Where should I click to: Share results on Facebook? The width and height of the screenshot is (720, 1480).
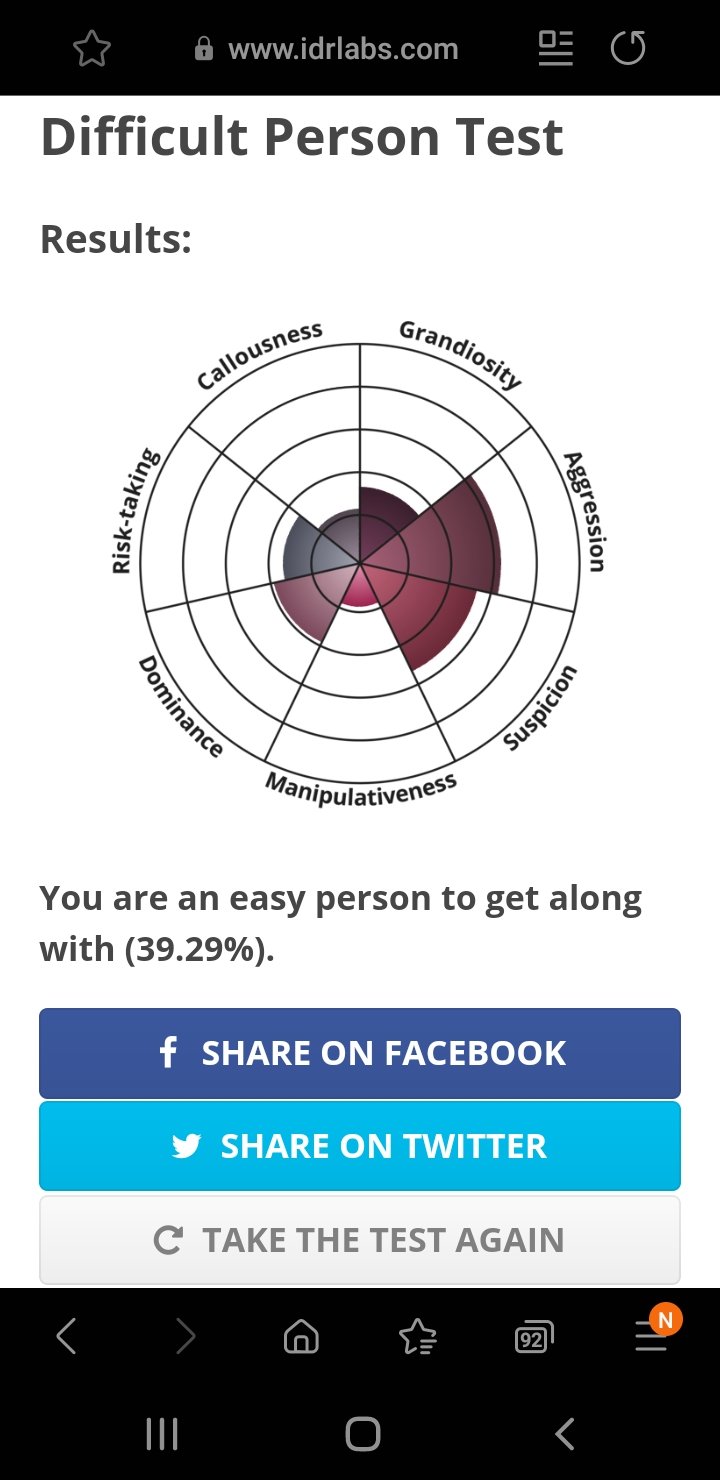[360, 1053]
